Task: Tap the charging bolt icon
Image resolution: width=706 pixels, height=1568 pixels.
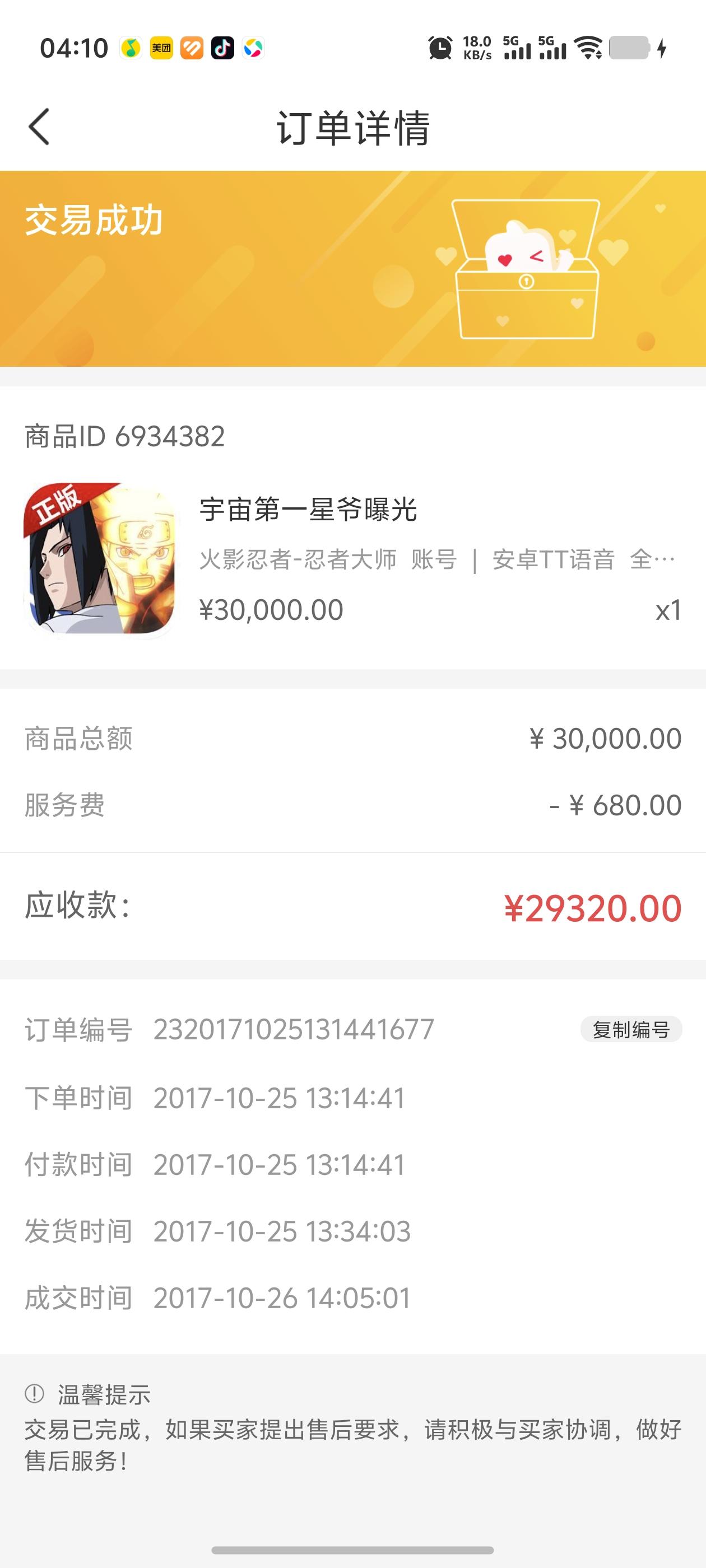Action: 662,48
